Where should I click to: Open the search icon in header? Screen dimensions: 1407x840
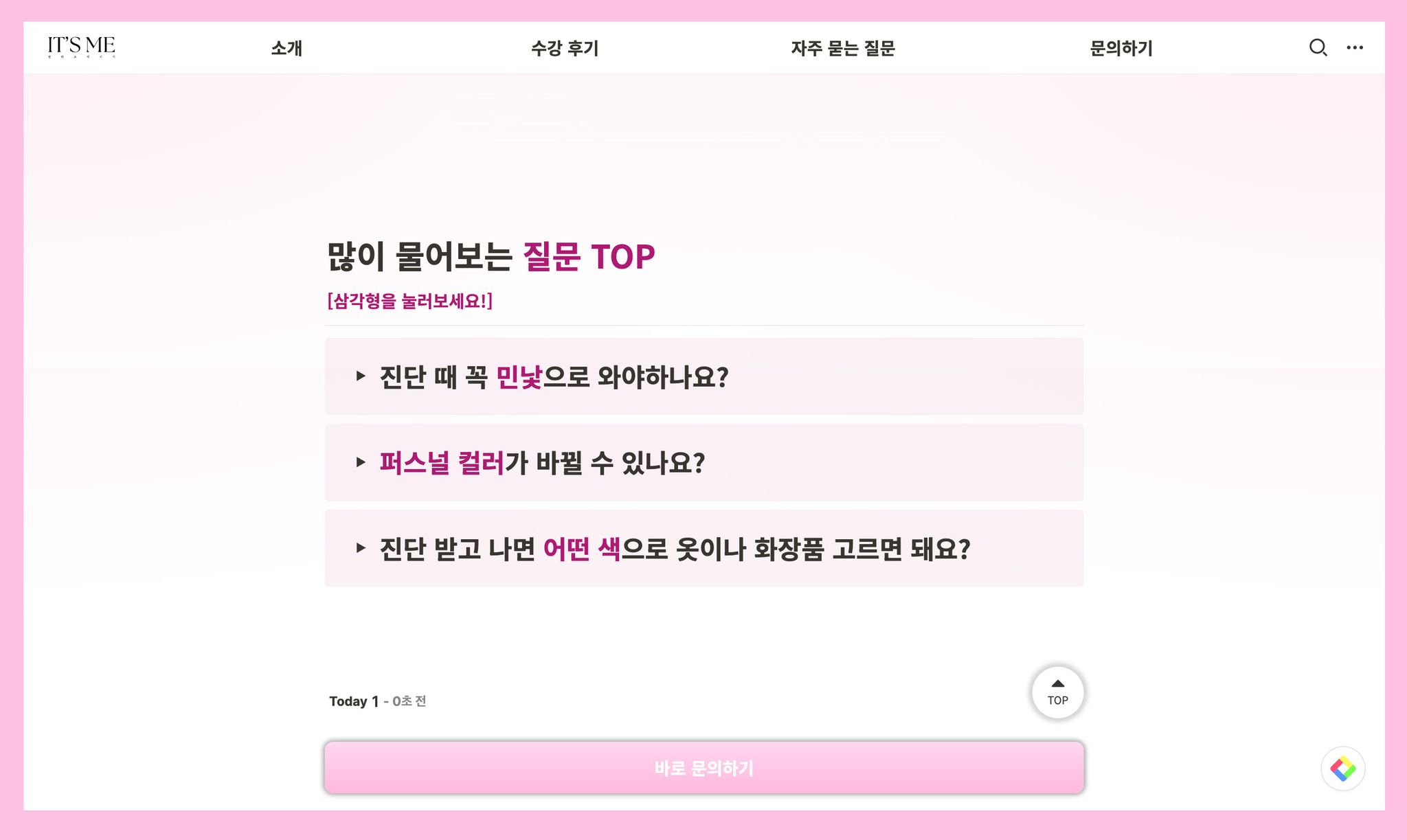point(1317,47)
